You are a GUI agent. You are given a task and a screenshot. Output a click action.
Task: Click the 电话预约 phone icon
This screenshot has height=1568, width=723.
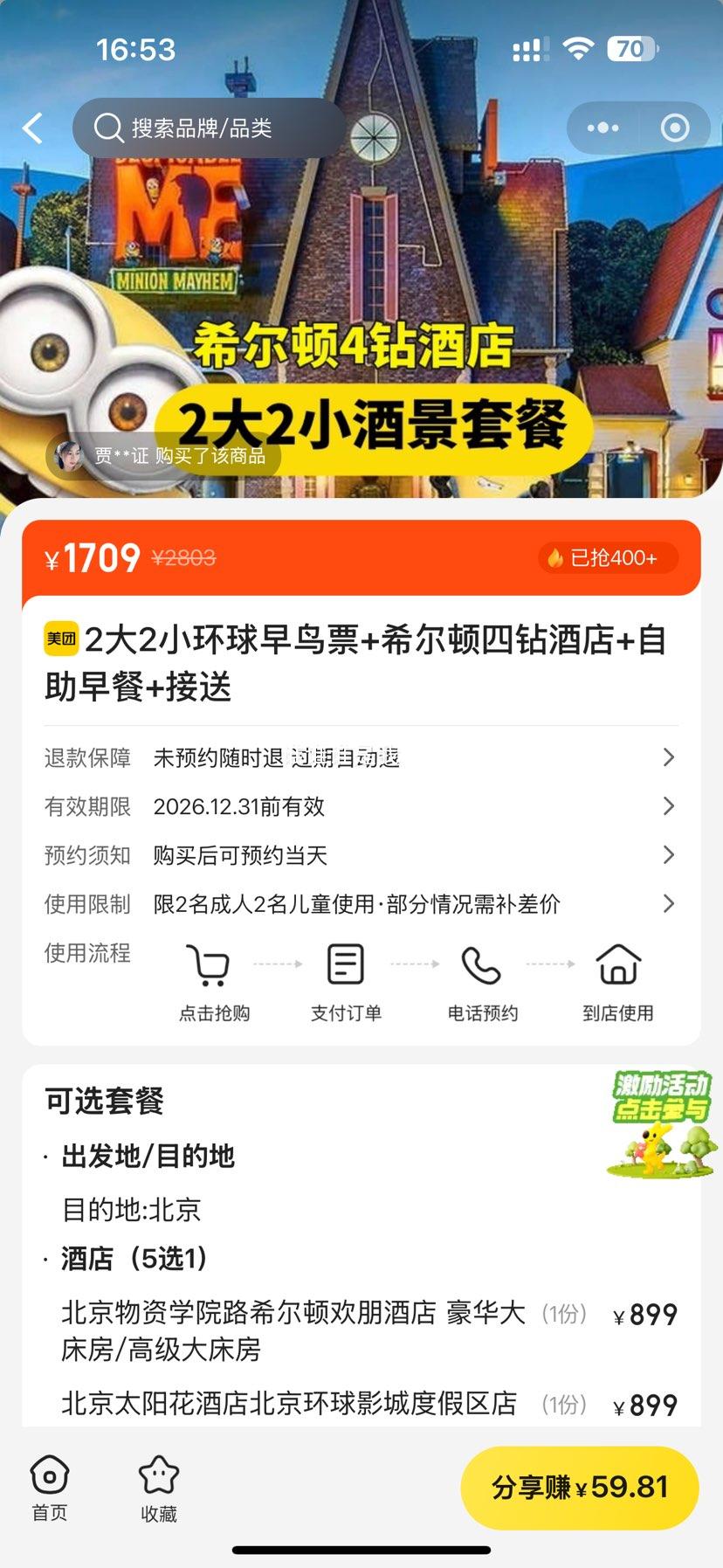[x=482, y=964]
